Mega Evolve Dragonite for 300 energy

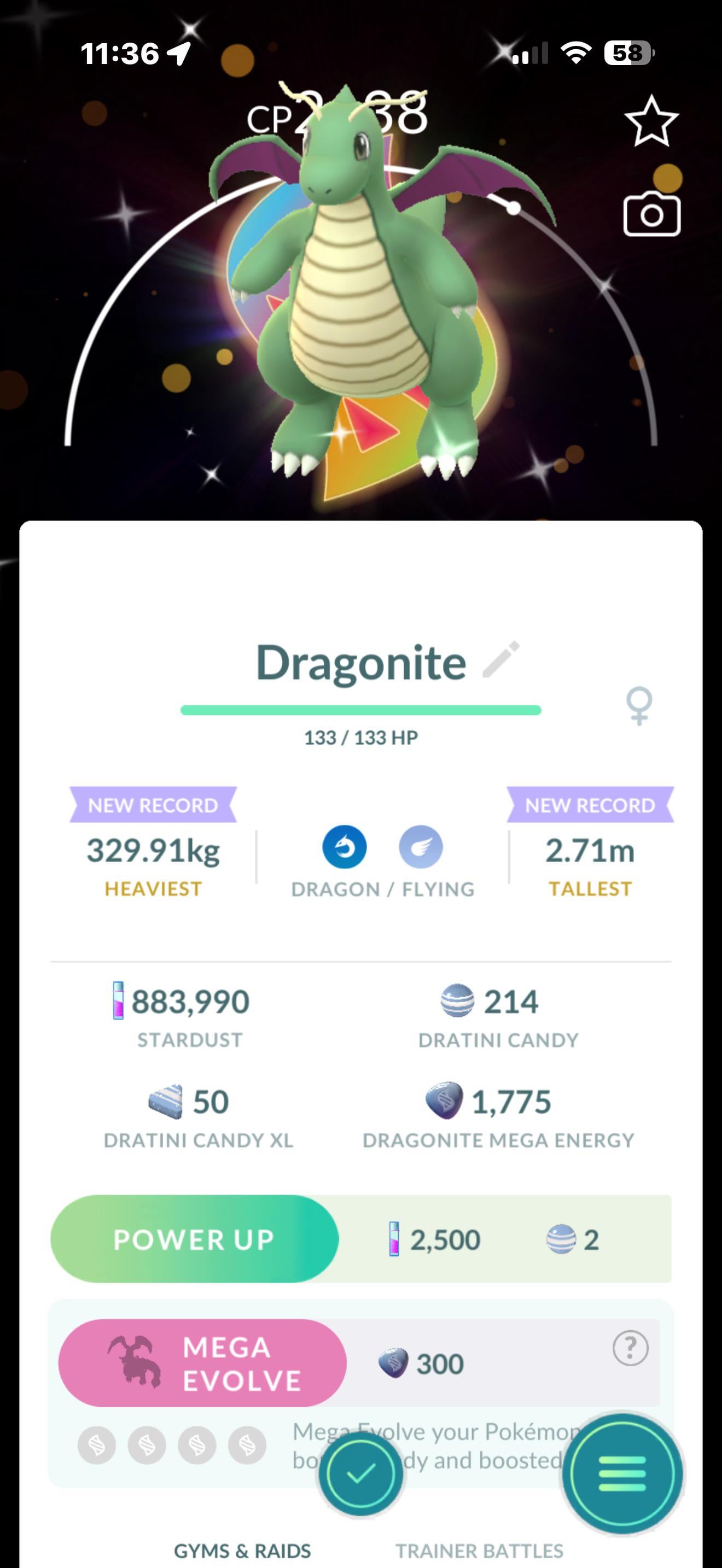click(203, 1364)
